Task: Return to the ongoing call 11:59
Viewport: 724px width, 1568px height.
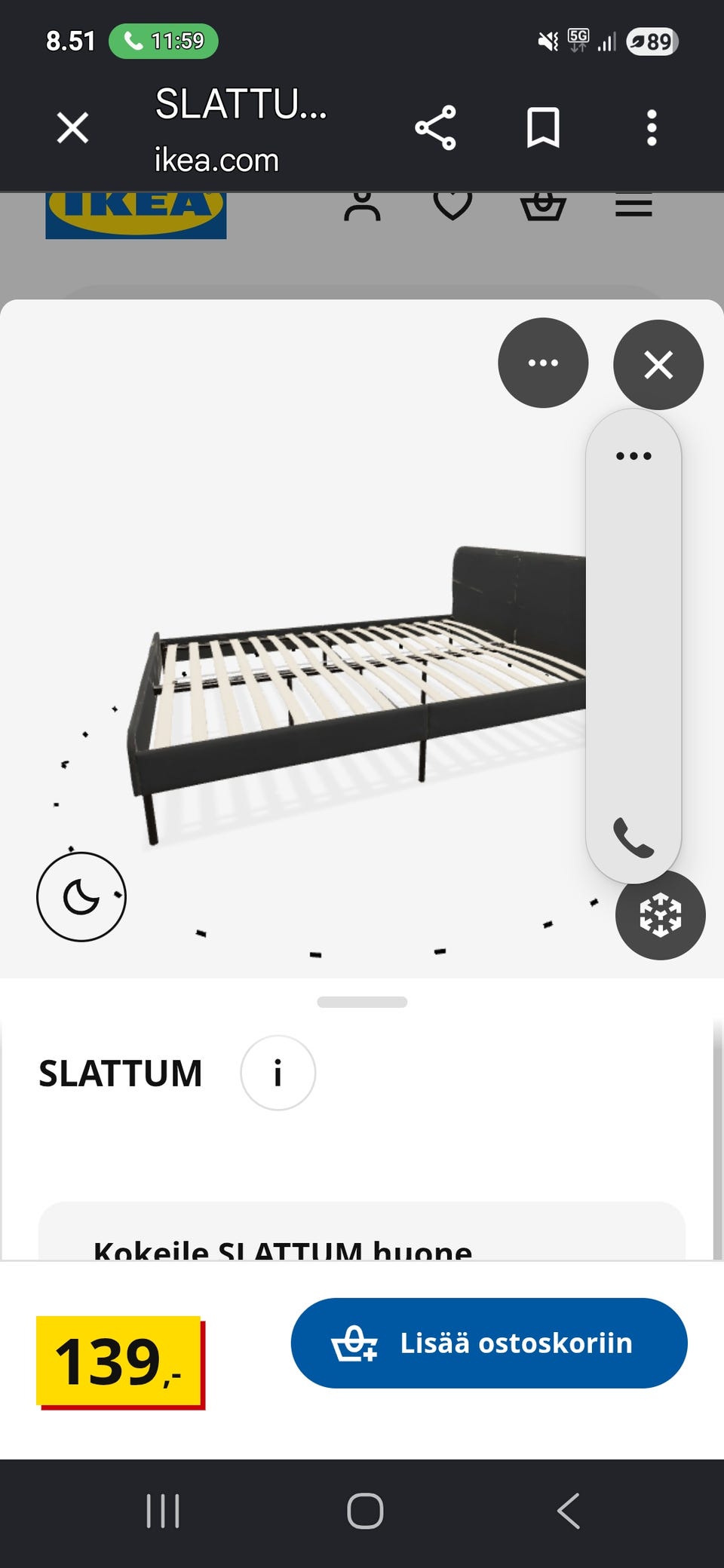Action: (x=164, y=41)
